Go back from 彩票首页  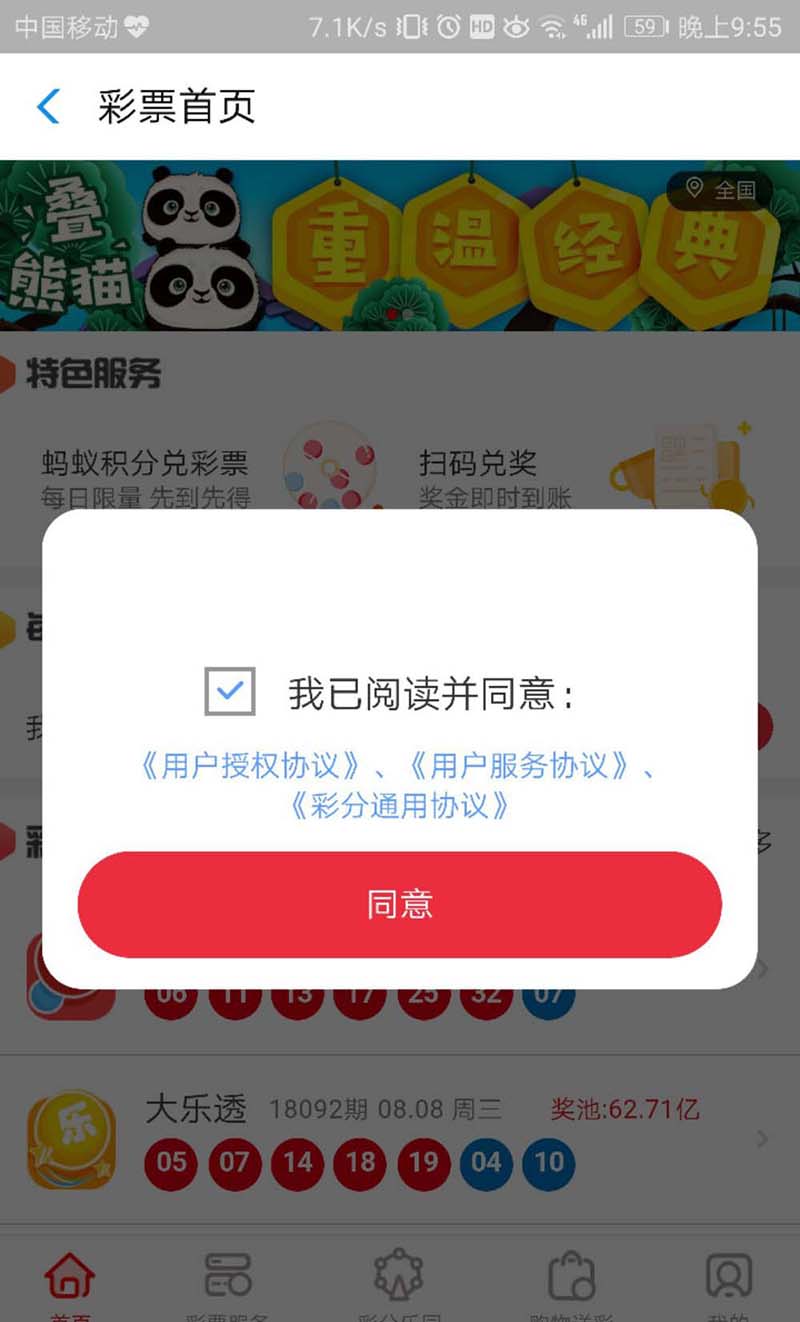coord(48,107)
